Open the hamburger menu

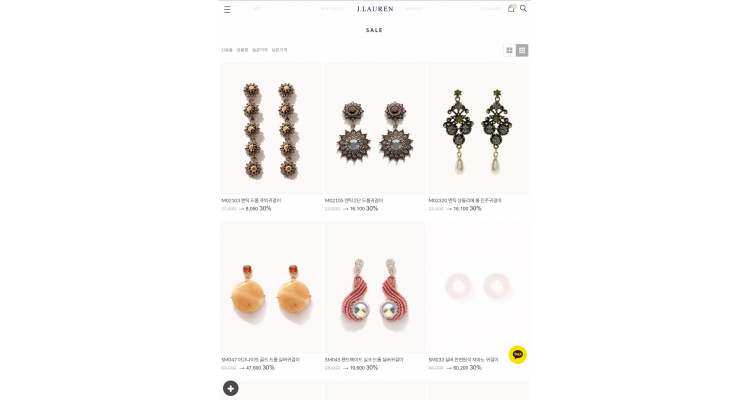227,9
